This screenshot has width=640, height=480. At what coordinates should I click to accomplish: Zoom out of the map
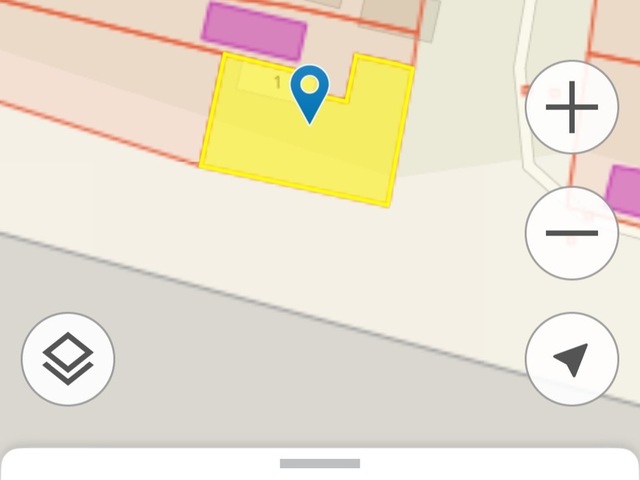point(572,233)
